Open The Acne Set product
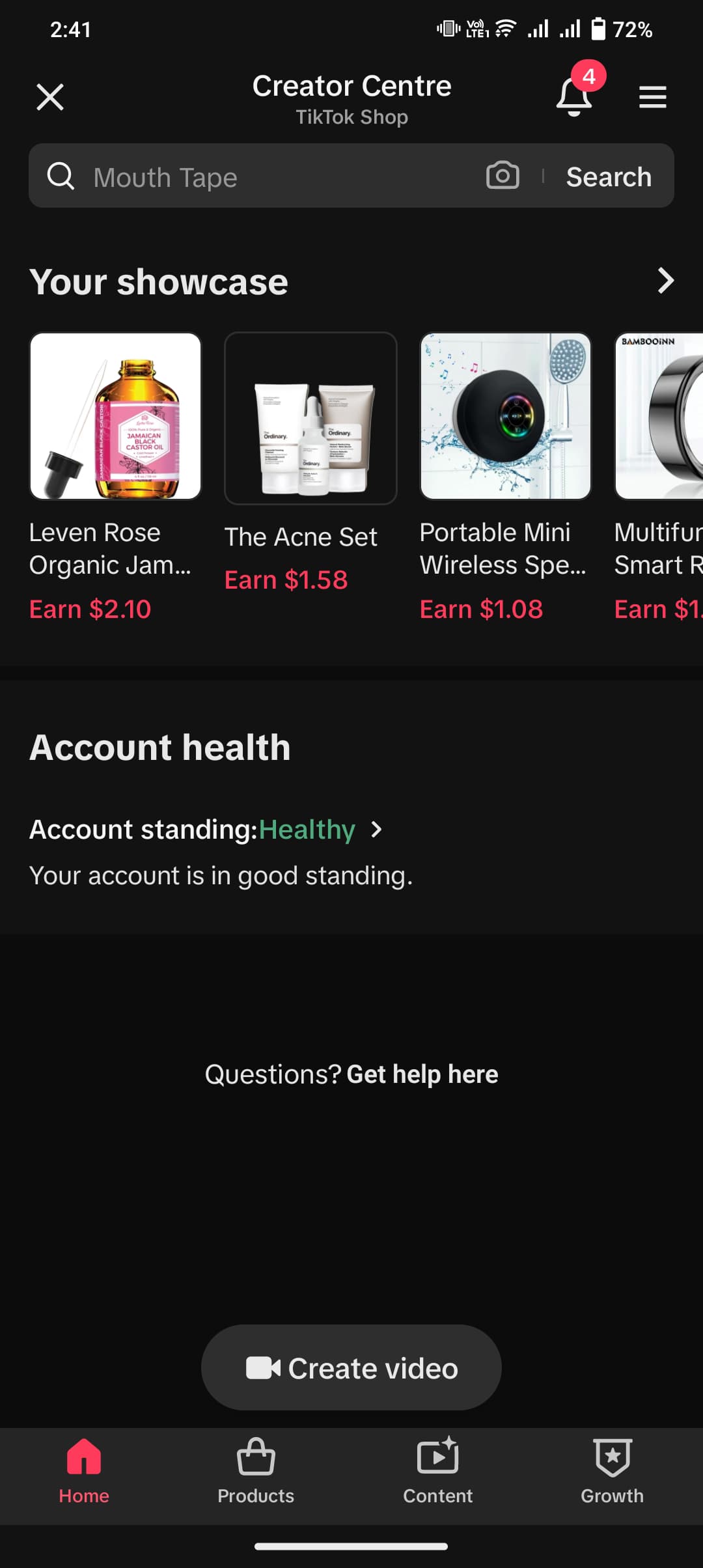Image resolution: width=703 pixels, height=1568 pixels. coord(310,418)
